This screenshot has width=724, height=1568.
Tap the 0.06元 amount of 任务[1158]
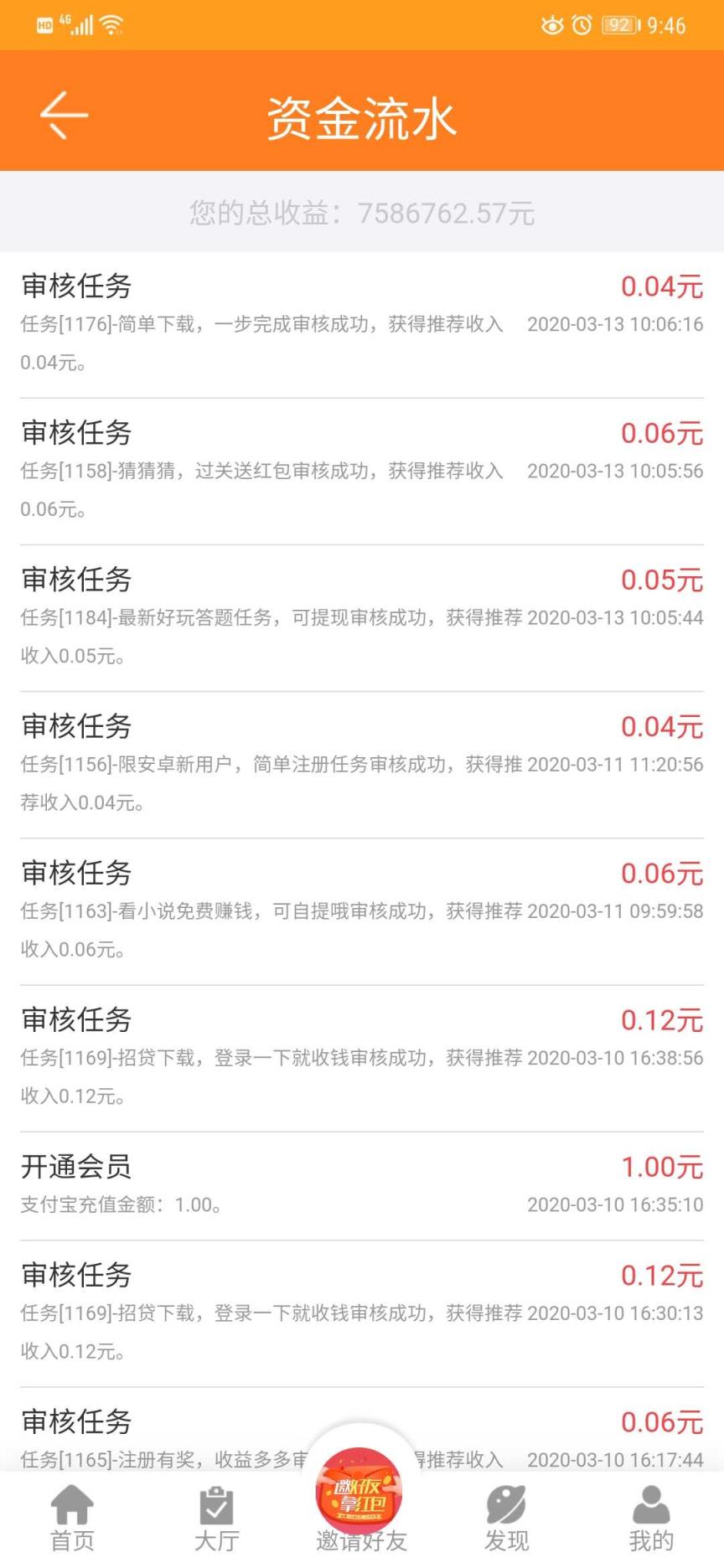[x=661, y=435]
